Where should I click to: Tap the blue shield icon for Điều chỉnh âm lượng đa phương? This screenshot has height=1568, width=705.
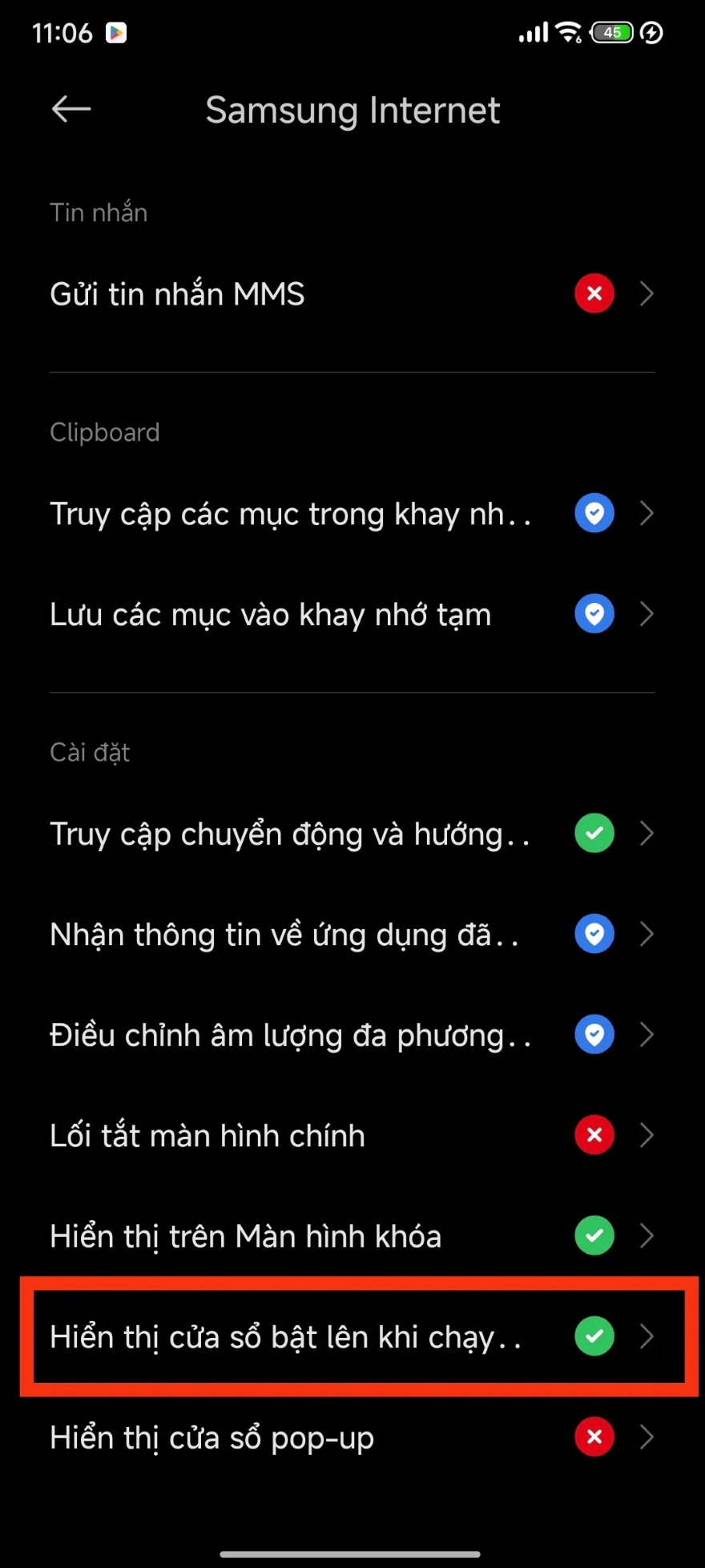[594, 1034]
